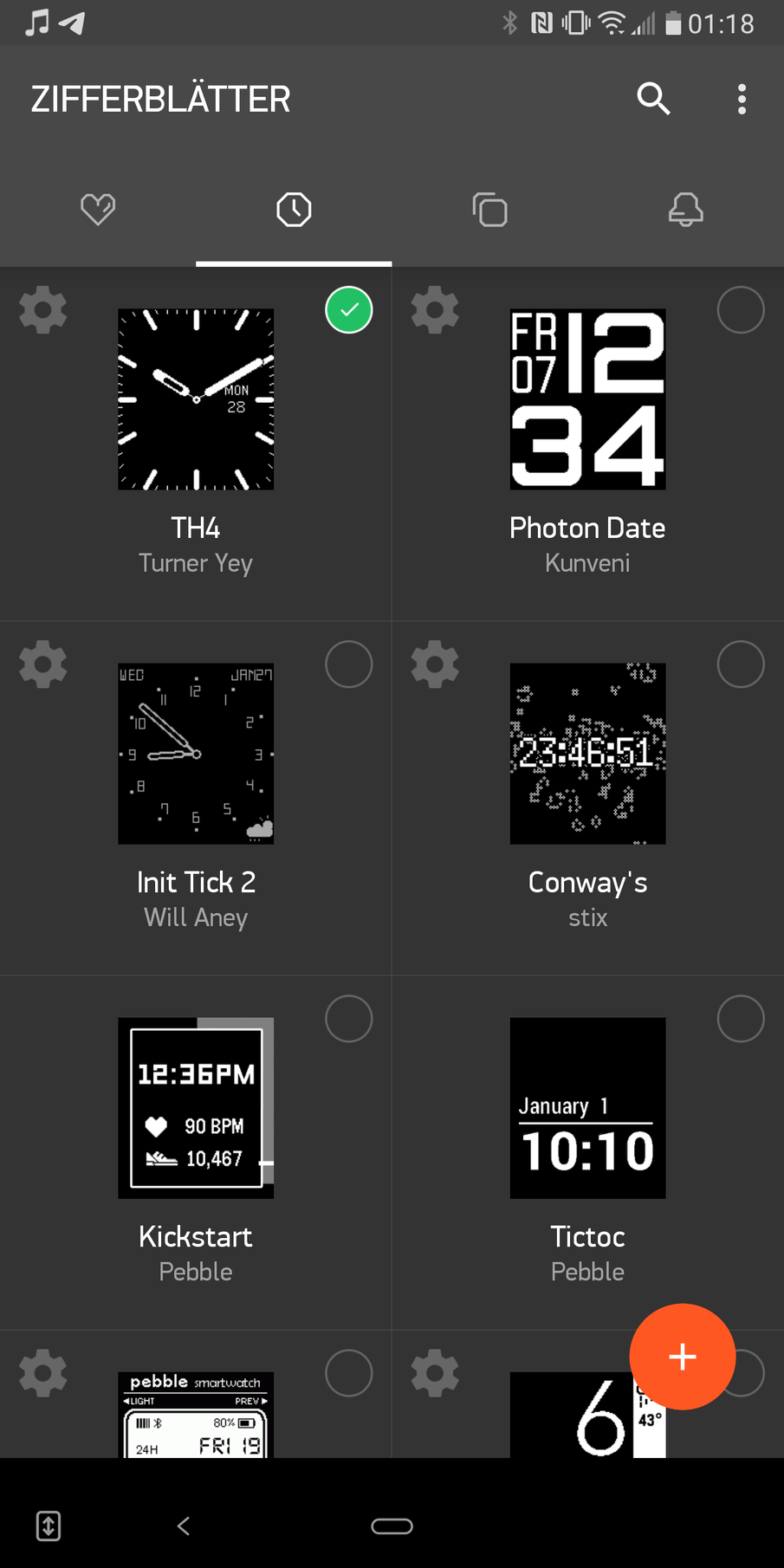Open settings gear for Conway's watchface
This screenshot has width=784, height=1568.
pyautogui.click(x=435, y=664)
